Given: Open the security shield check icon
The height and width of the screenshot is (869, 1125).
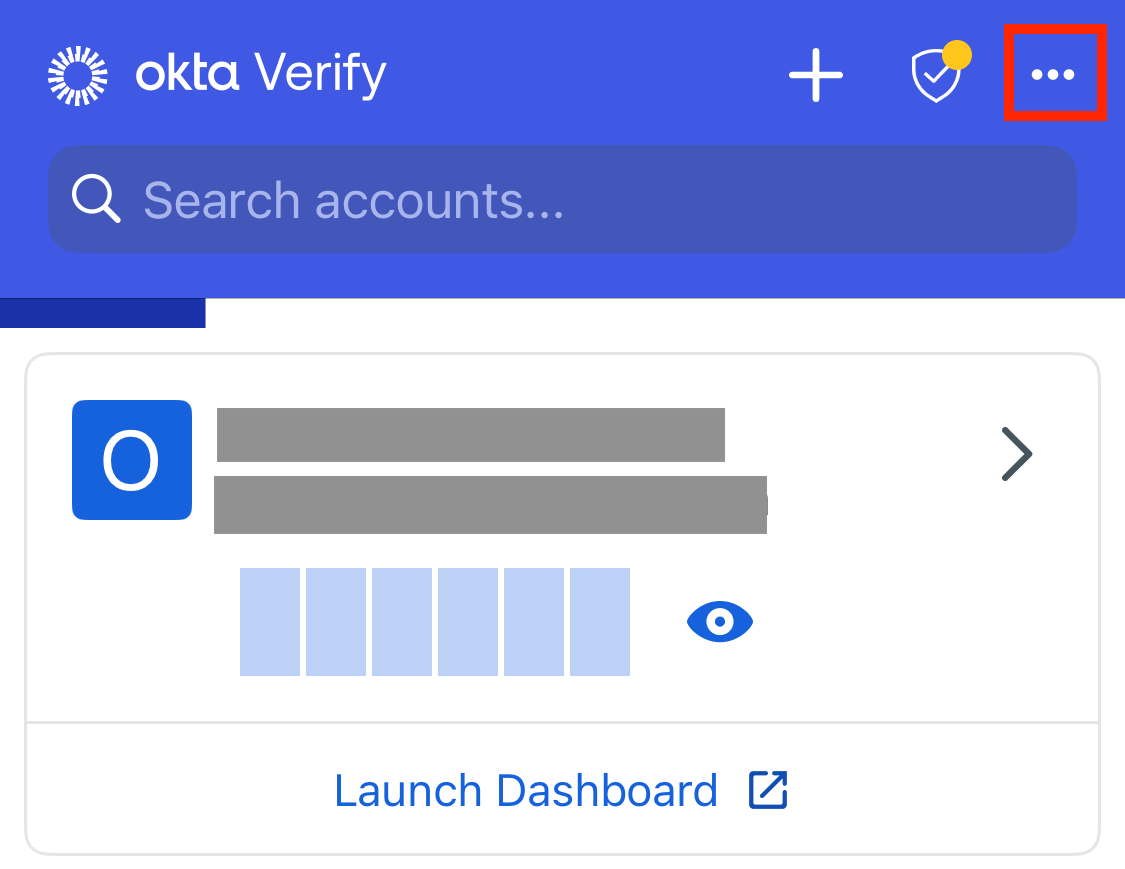Looking at the screenshot, I should pyautogui.click(x=937, y=76).
